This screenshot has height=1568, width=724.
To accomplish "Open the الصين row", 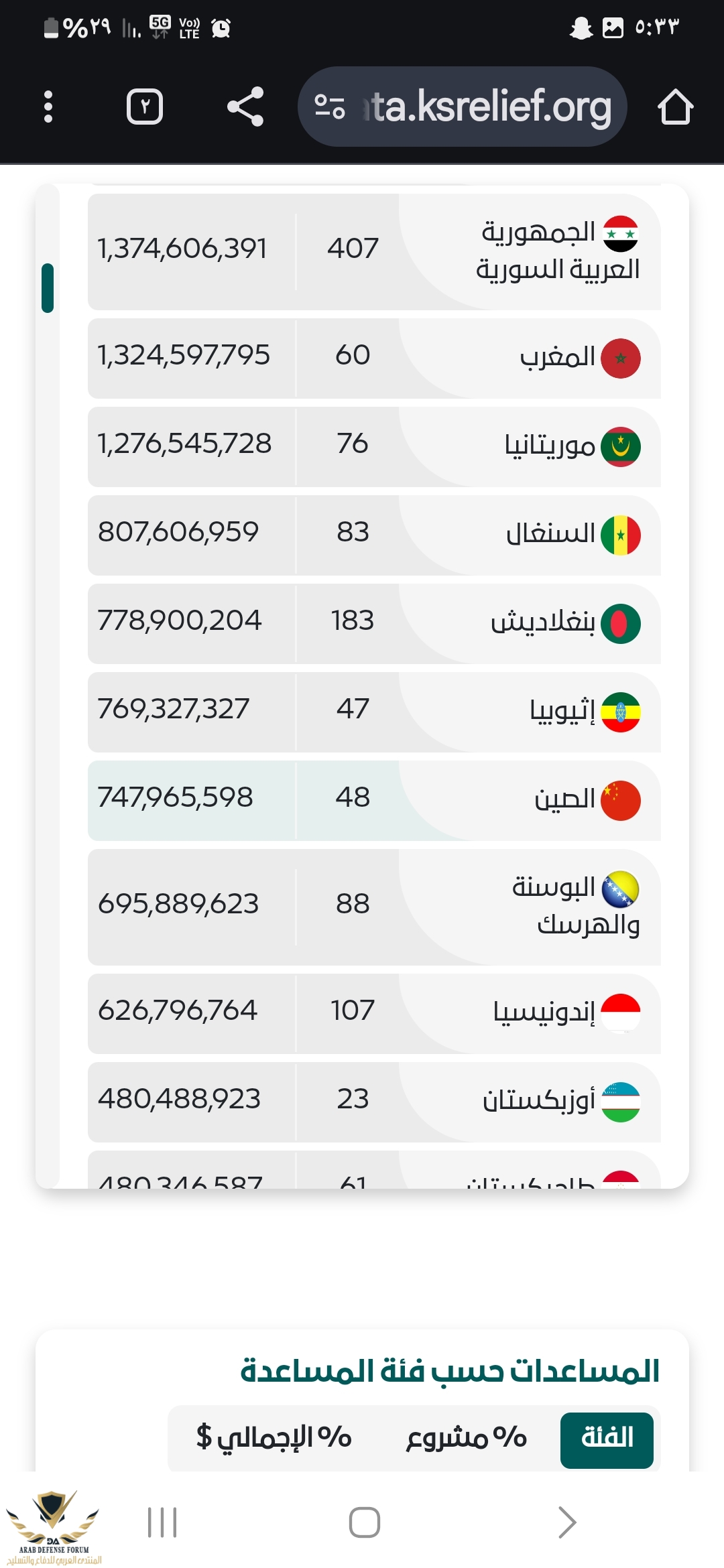I will point(374,800).
